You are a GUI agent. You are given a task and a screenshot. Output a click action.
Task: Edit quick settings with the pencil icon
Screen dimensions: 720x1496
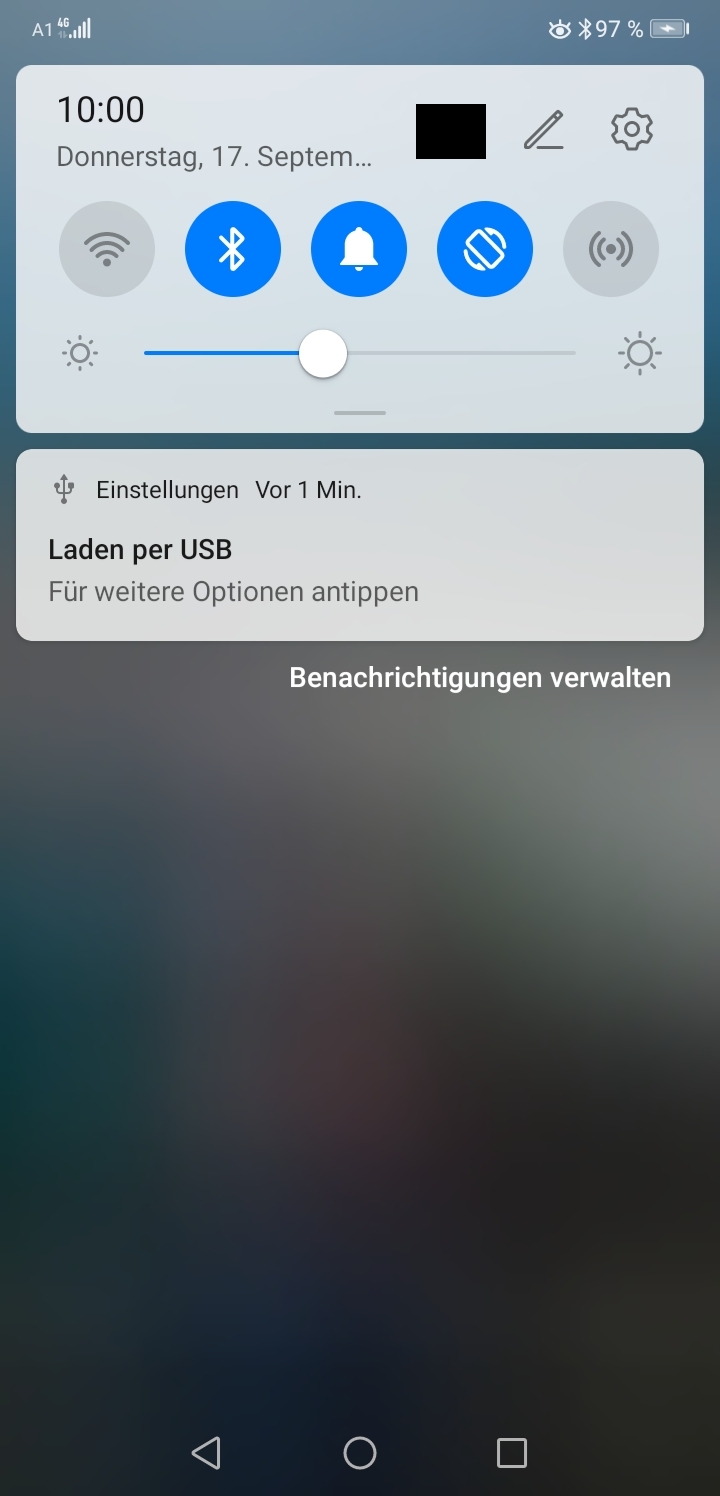[x=544, y=130]
